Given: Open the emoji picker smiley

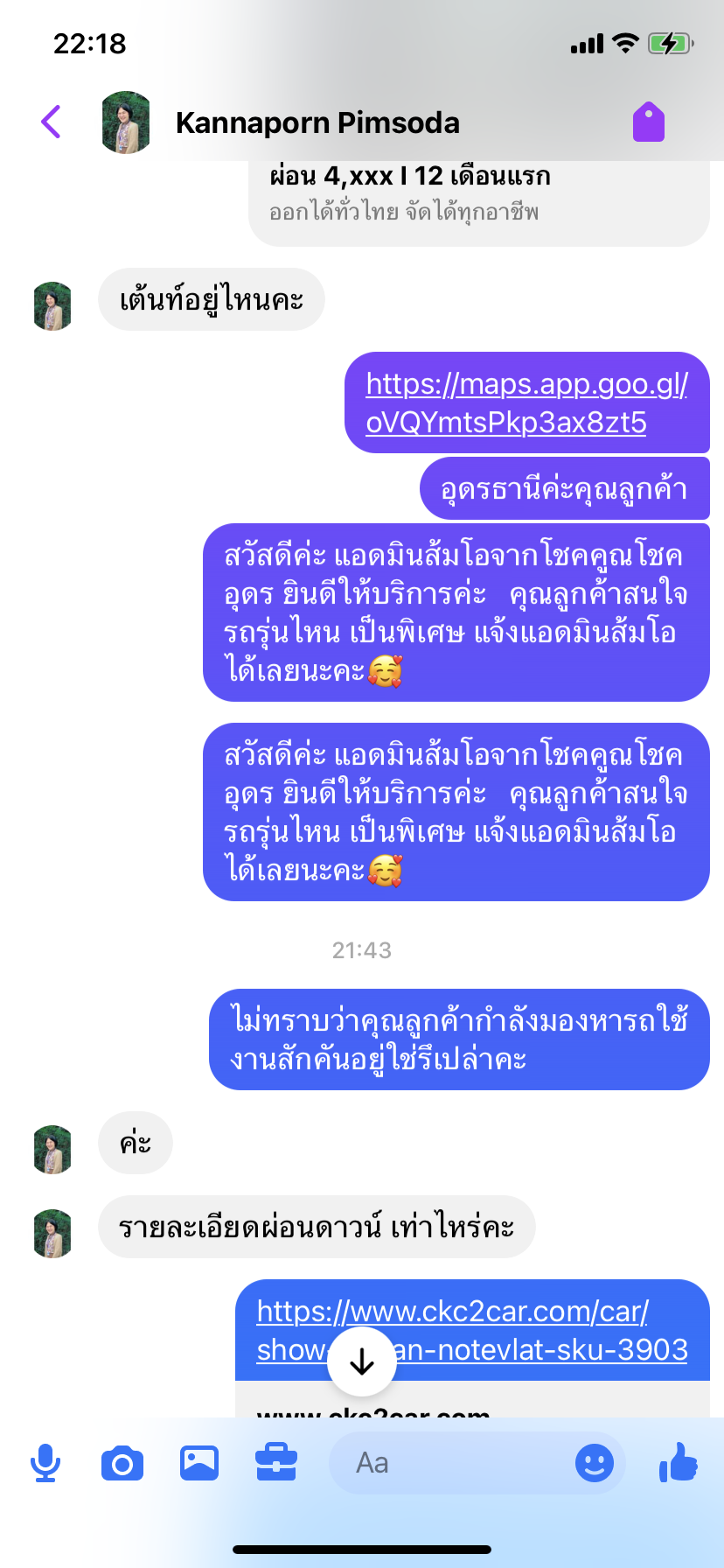Looking at the screenshot, I should click(595, 1463).
